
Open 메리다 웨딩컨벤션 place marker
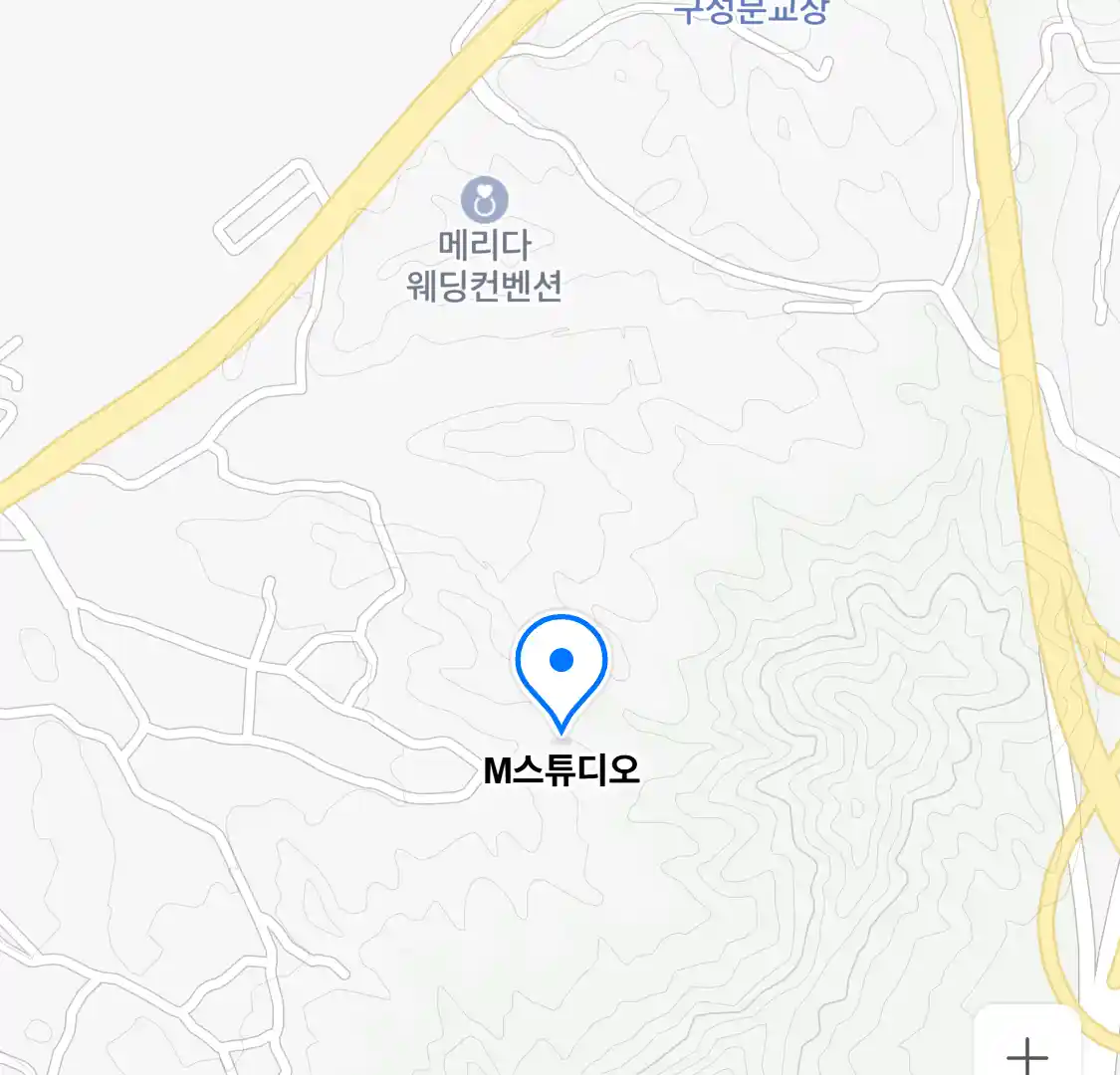tap(485, 200)
